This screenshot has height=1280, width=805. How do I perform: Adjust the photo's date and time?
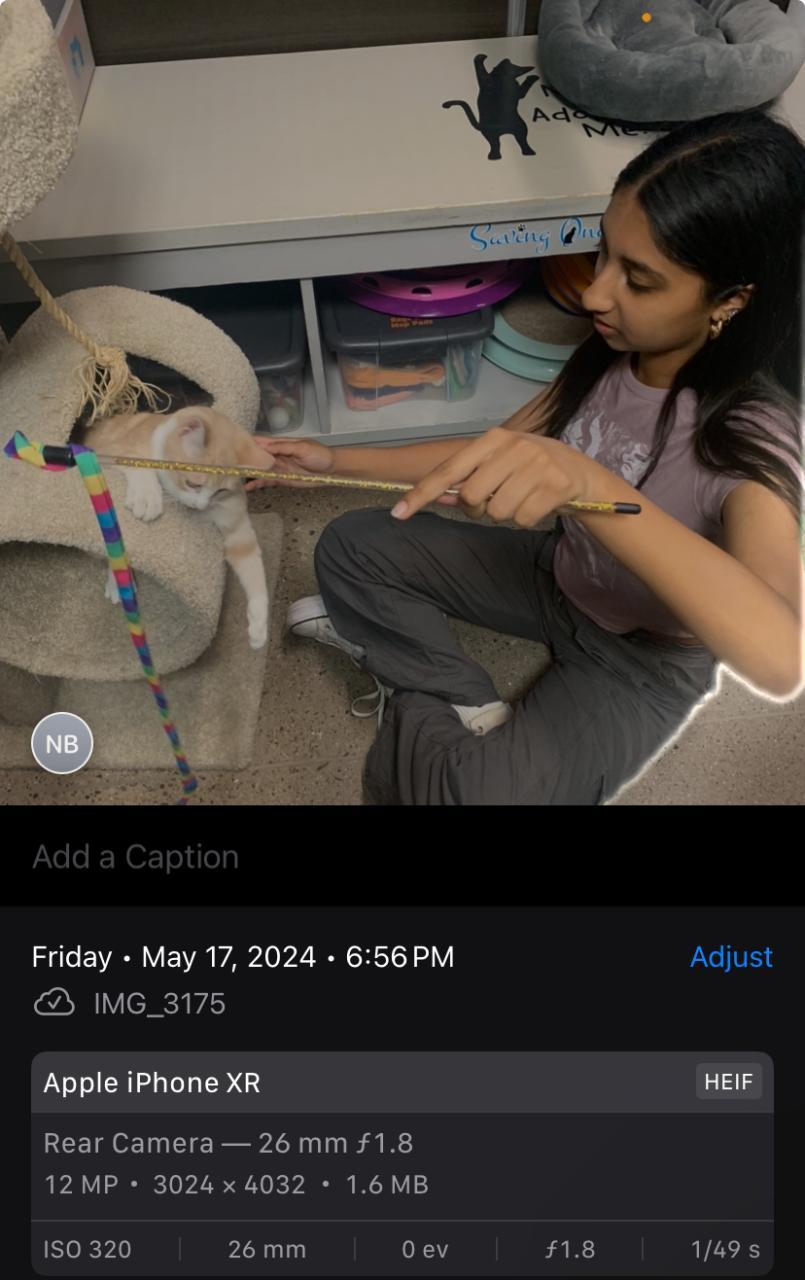(731, 957)
